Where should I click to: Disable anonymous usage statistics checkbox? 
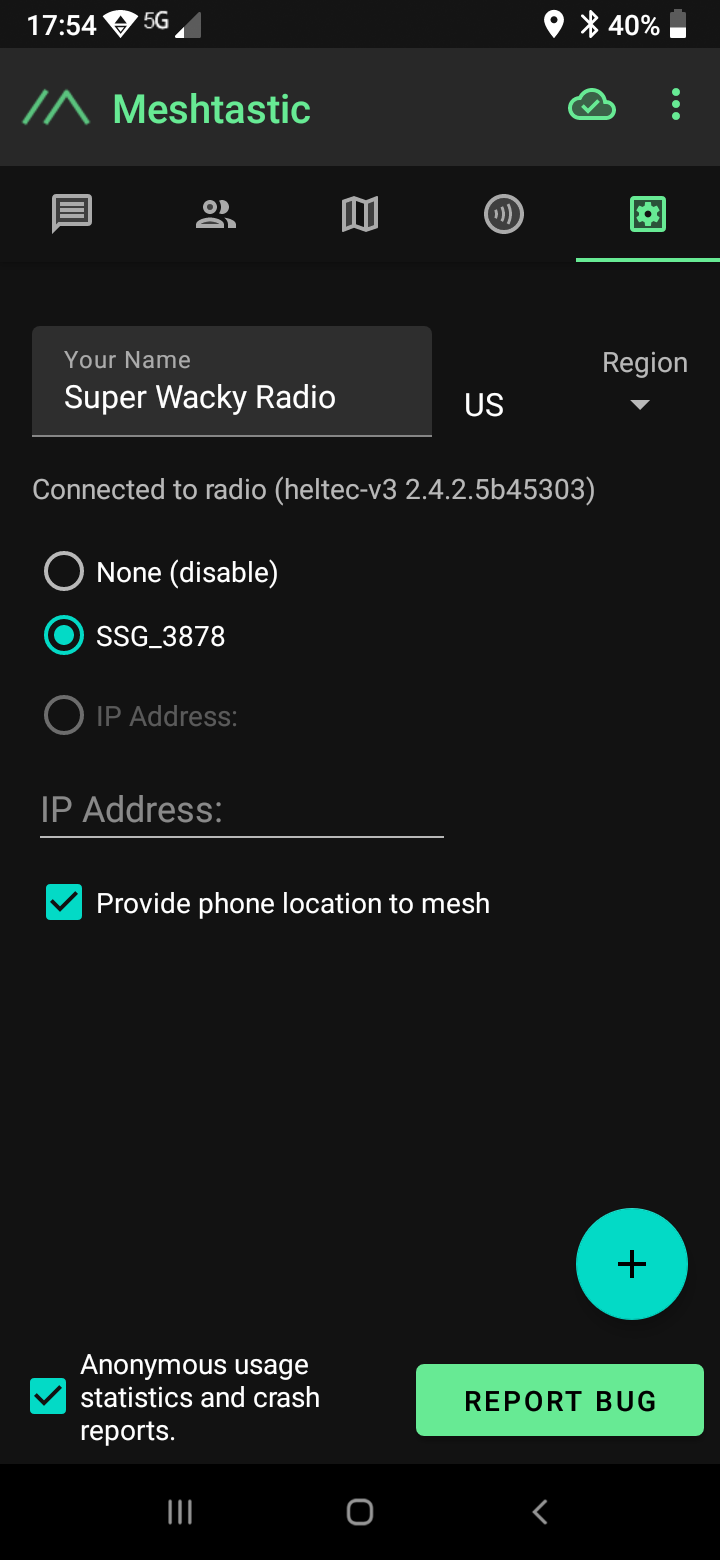(48, 1396)
